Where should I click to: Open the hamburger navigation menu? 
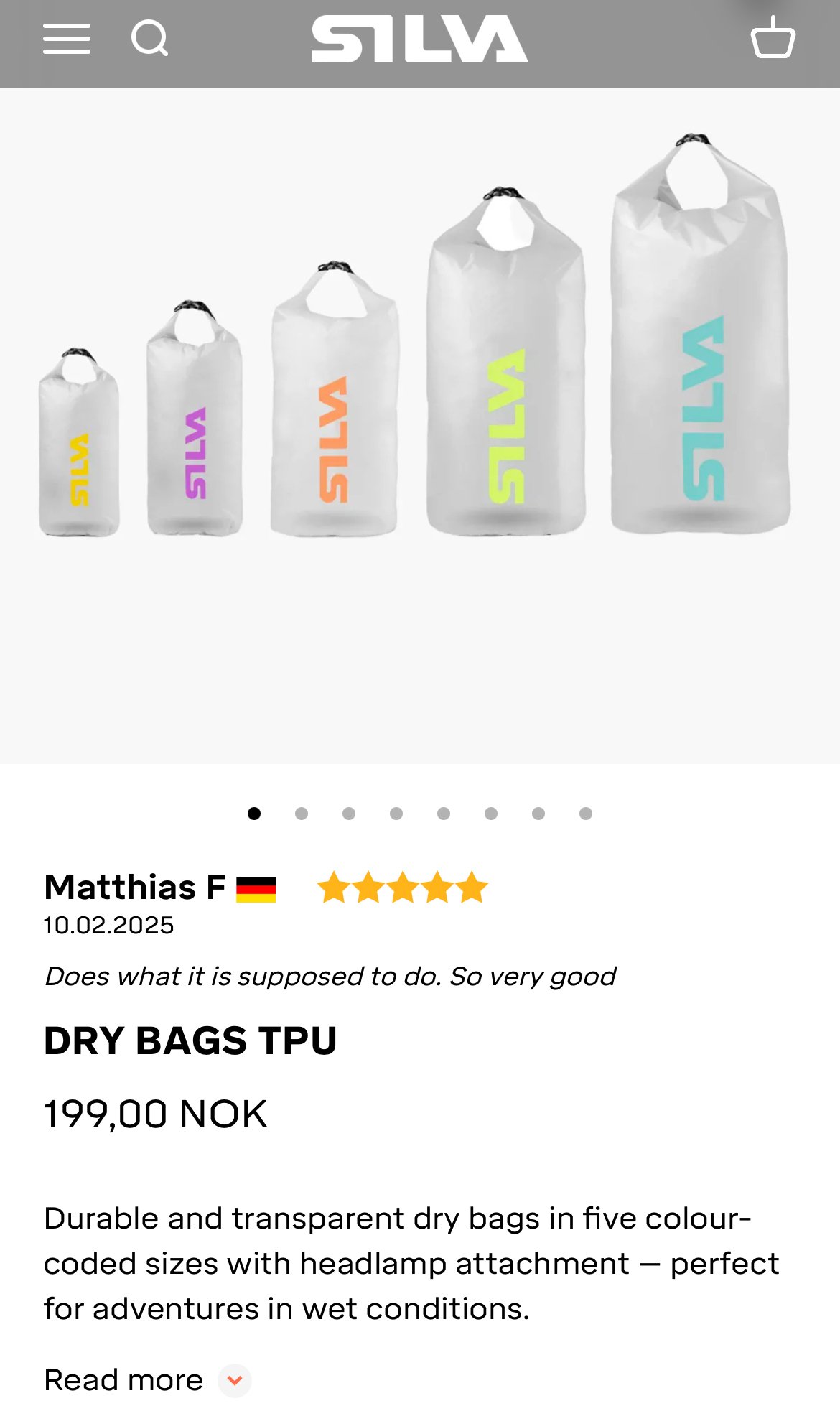pos(67,39)
